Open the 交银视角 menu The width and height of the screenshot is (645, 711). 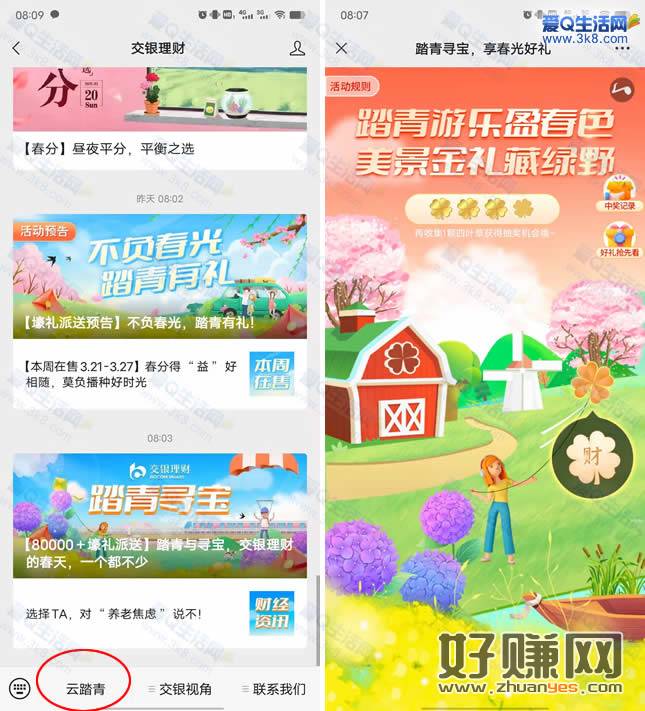(x=178, y=688)
